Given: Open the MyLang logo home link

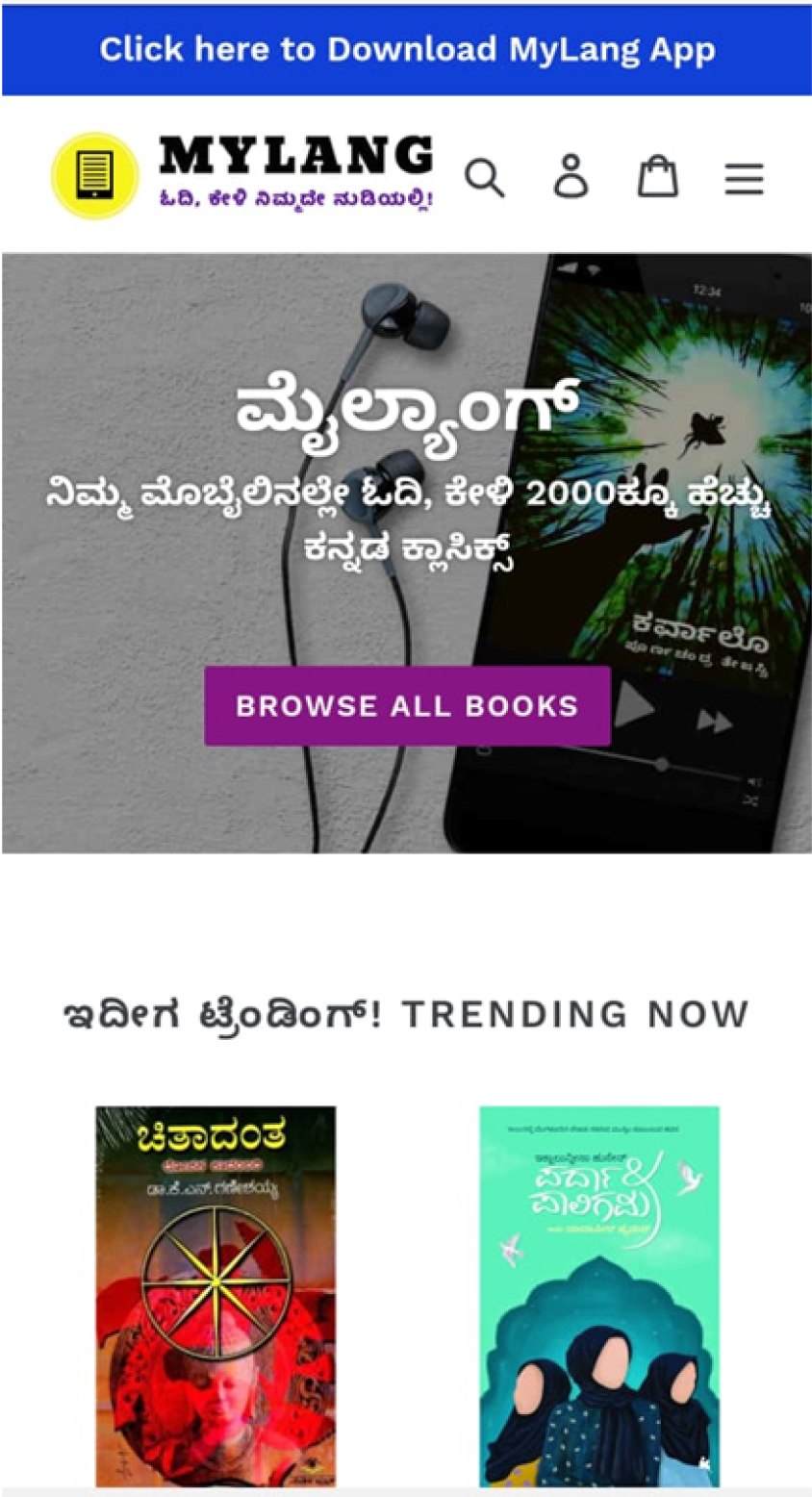Looking at the screenshot, I should pyautogui.click(x=242, y=175).
